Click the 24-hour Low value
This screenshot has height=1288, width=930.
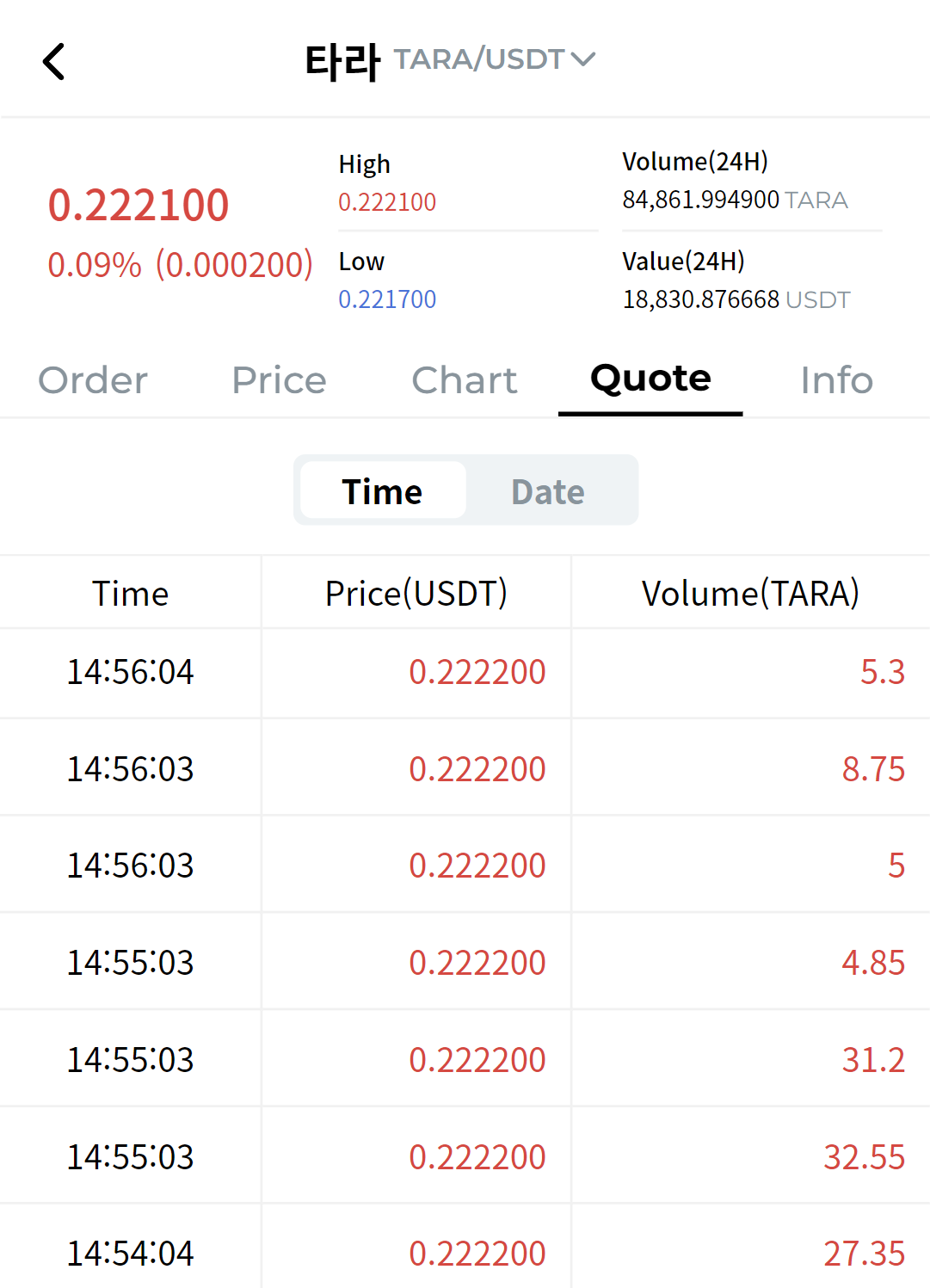(x=387, y=299)
